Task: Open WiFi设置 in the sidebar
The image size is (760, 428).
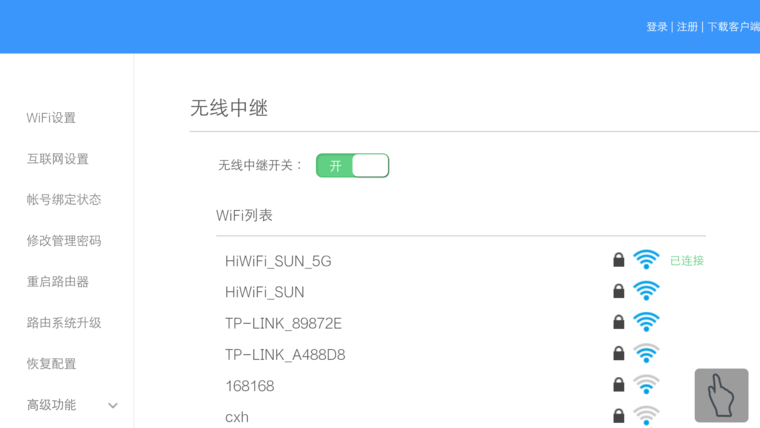Action: pos(51,118)
